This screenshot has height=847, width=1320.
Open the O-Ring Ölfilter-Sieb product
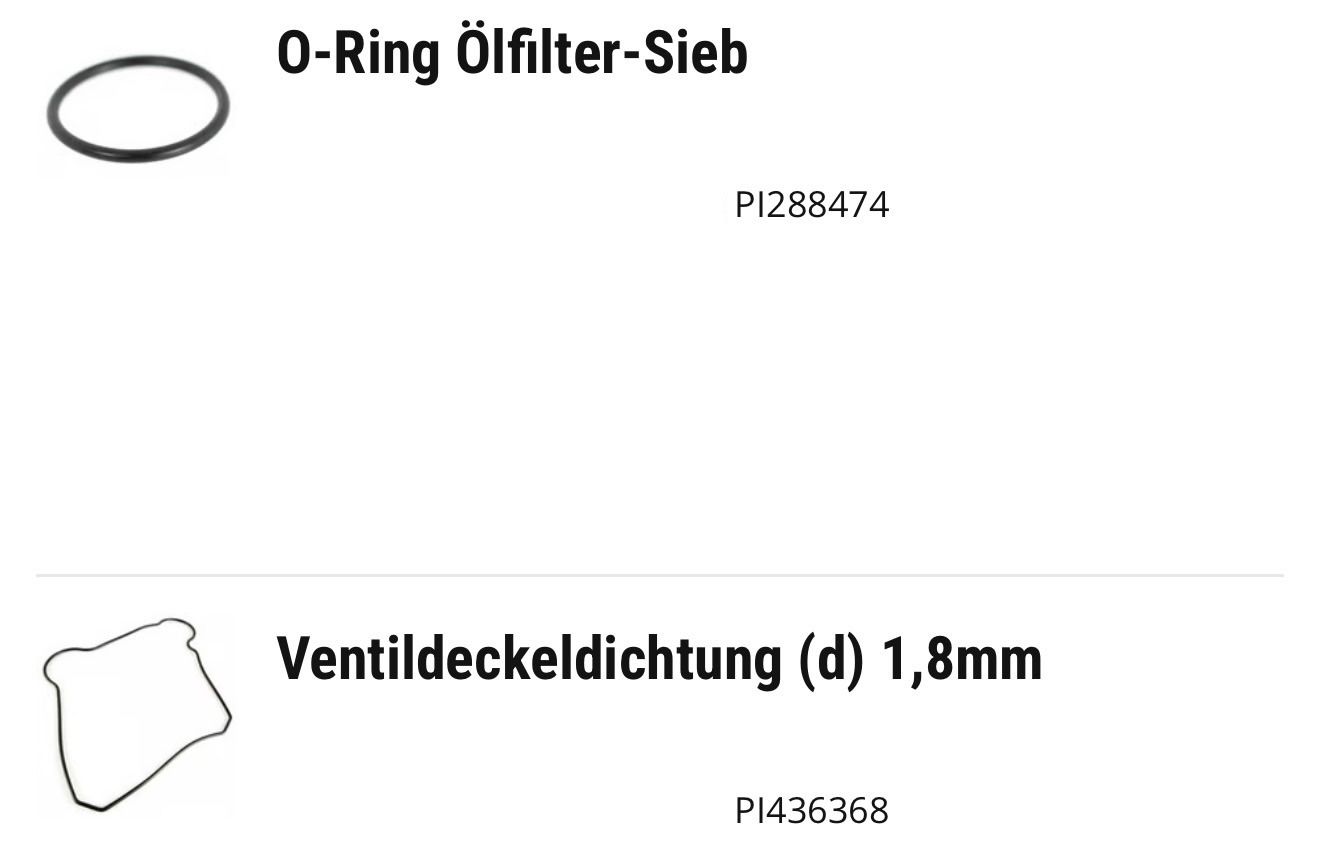tap(512, 54)
